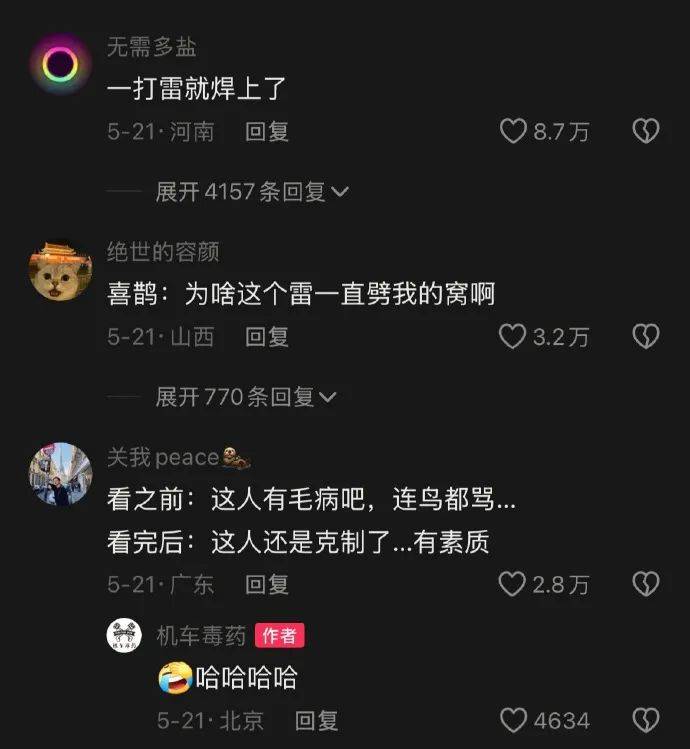Screen dimensions: 690x749
Task: Open 关我peace's profile avatar
Action: tap(60, 474)
